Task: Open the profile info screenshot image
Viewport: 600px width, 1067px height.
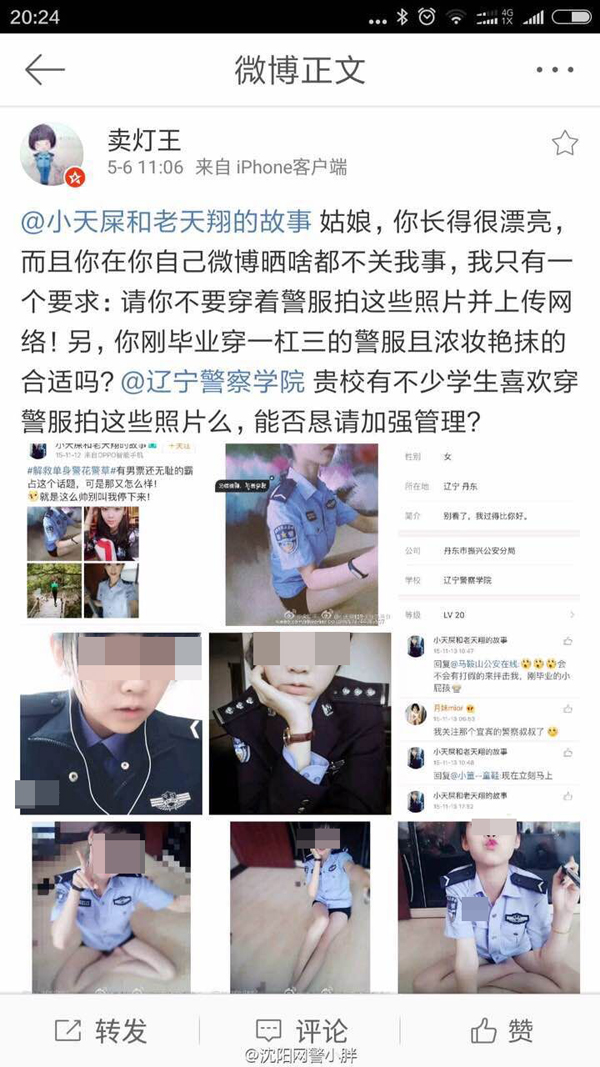Action: point(490,533)
